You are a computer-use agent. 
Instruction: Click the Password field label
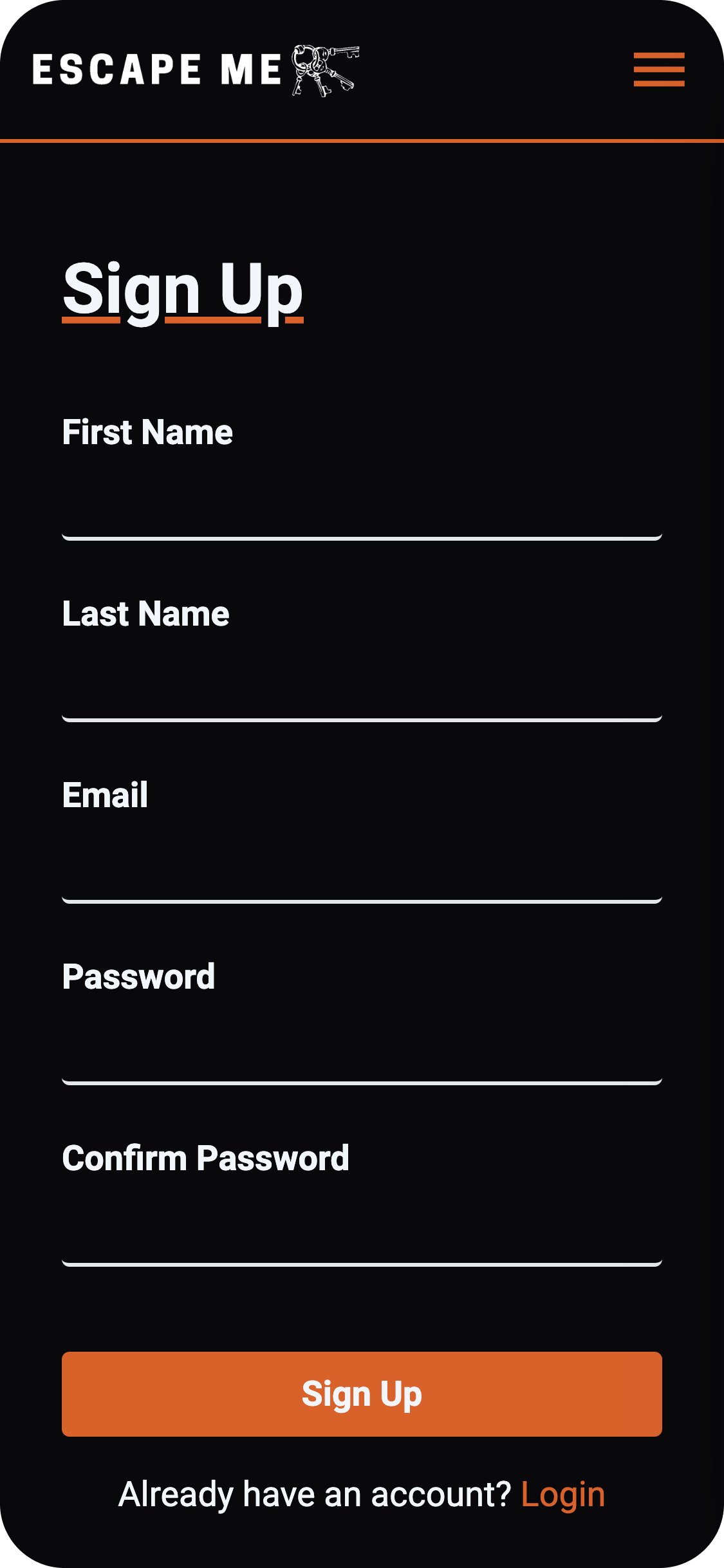pyautogui.click(x=139, y=977)
